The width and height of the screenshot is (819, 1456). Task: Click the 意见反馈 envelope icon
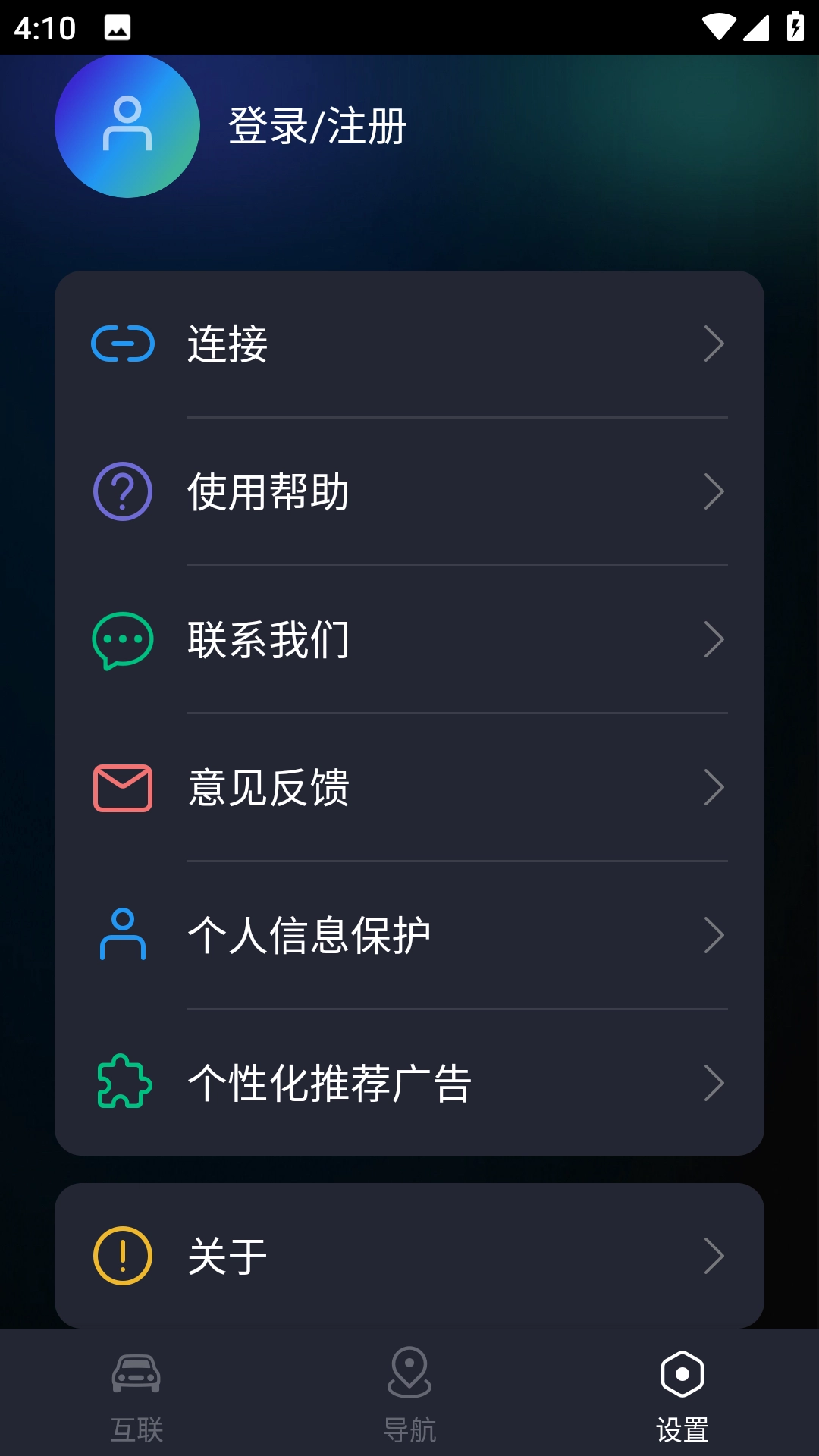point(123,786)
